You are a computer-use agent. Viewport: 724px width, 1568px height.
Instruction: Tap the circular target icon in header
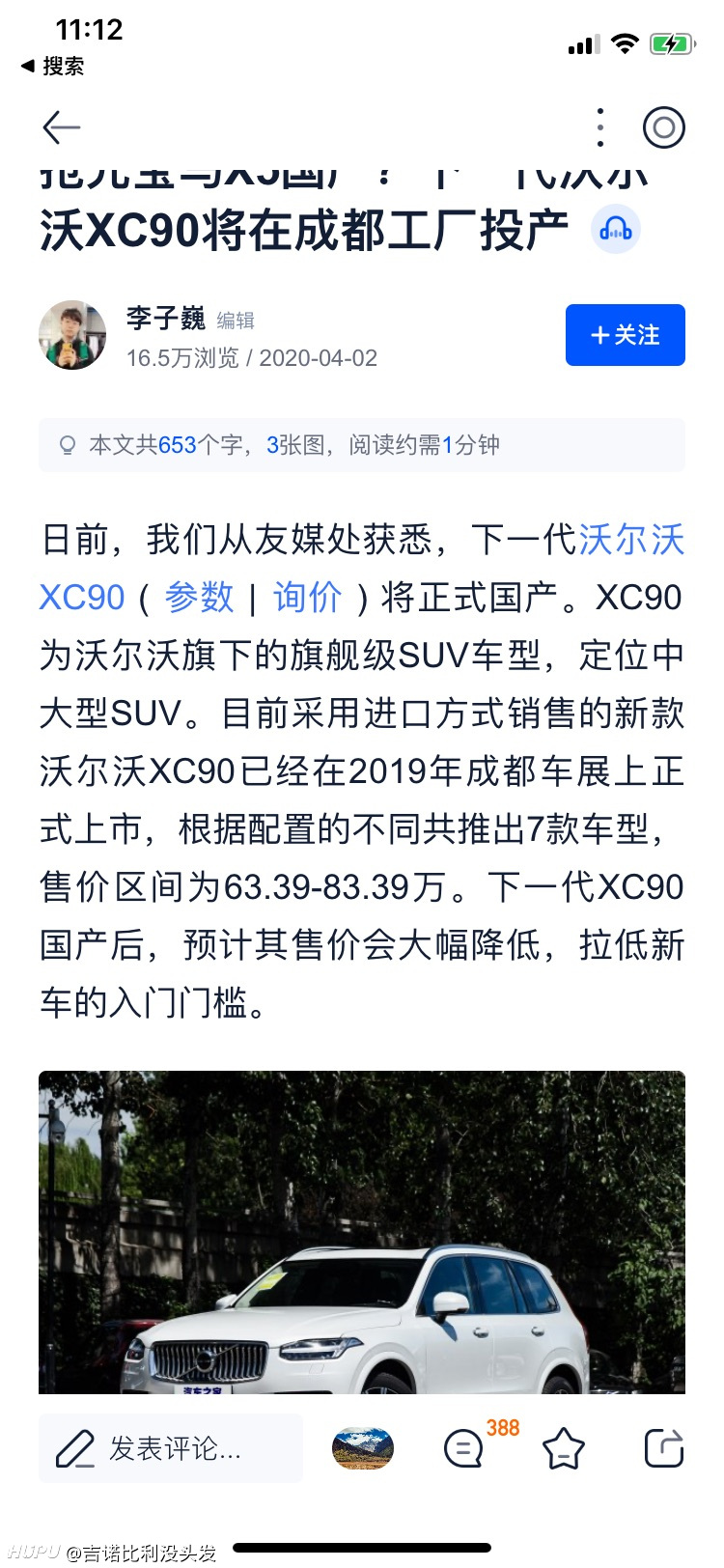click(x=664, y=127)
